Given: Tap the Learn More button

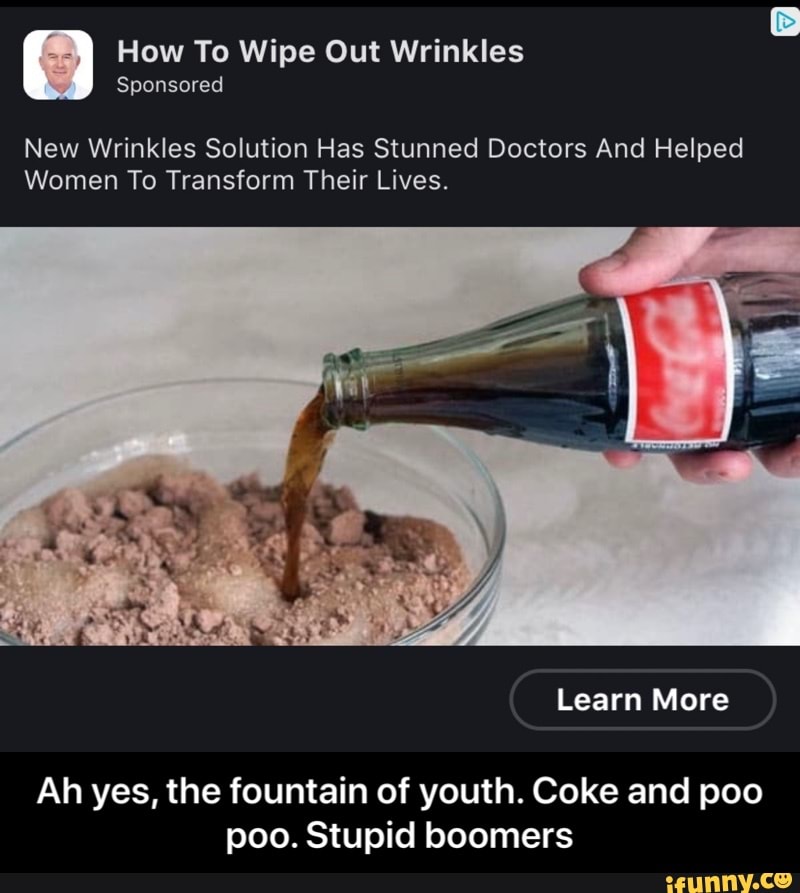Looking at the screenshot, I should [642, 700].
